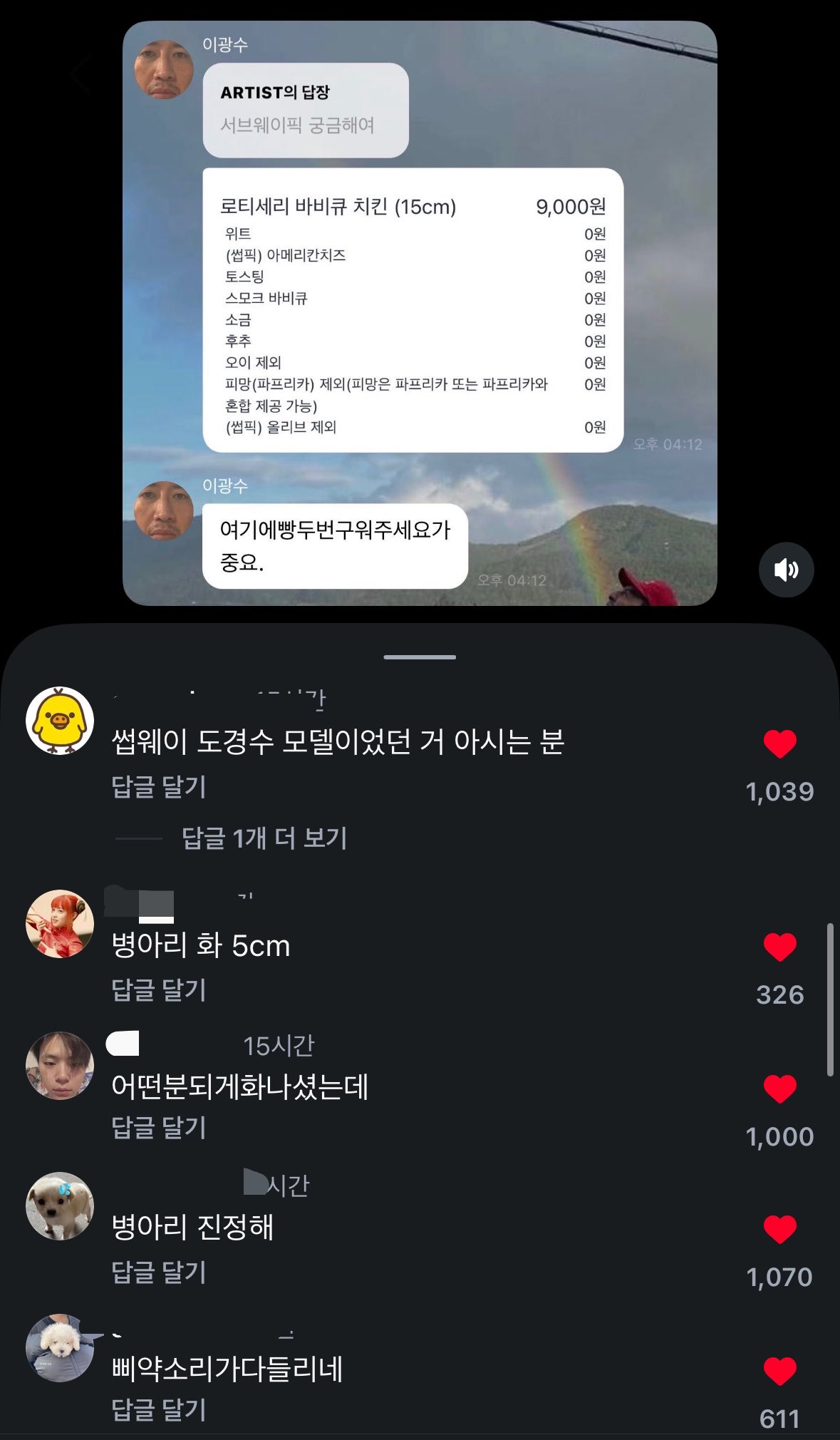
Task: Reply to the comment 삐약소리가다들리네
Action: 159,1410
